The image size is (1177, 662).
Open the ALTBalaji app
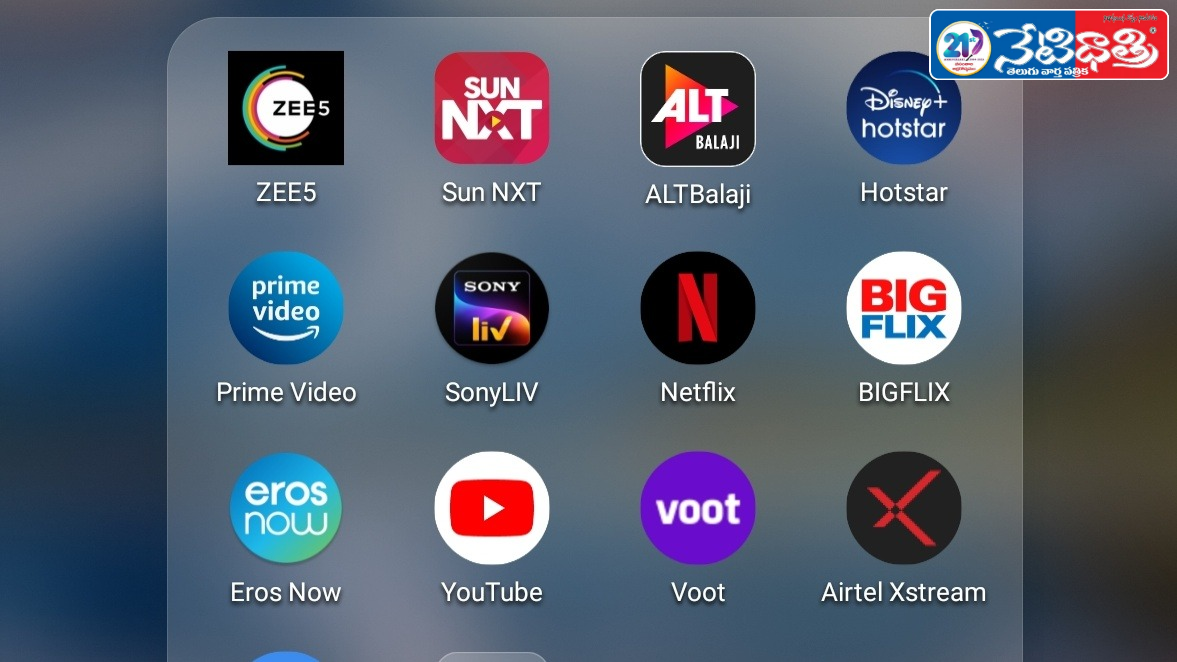coord(697,108)
